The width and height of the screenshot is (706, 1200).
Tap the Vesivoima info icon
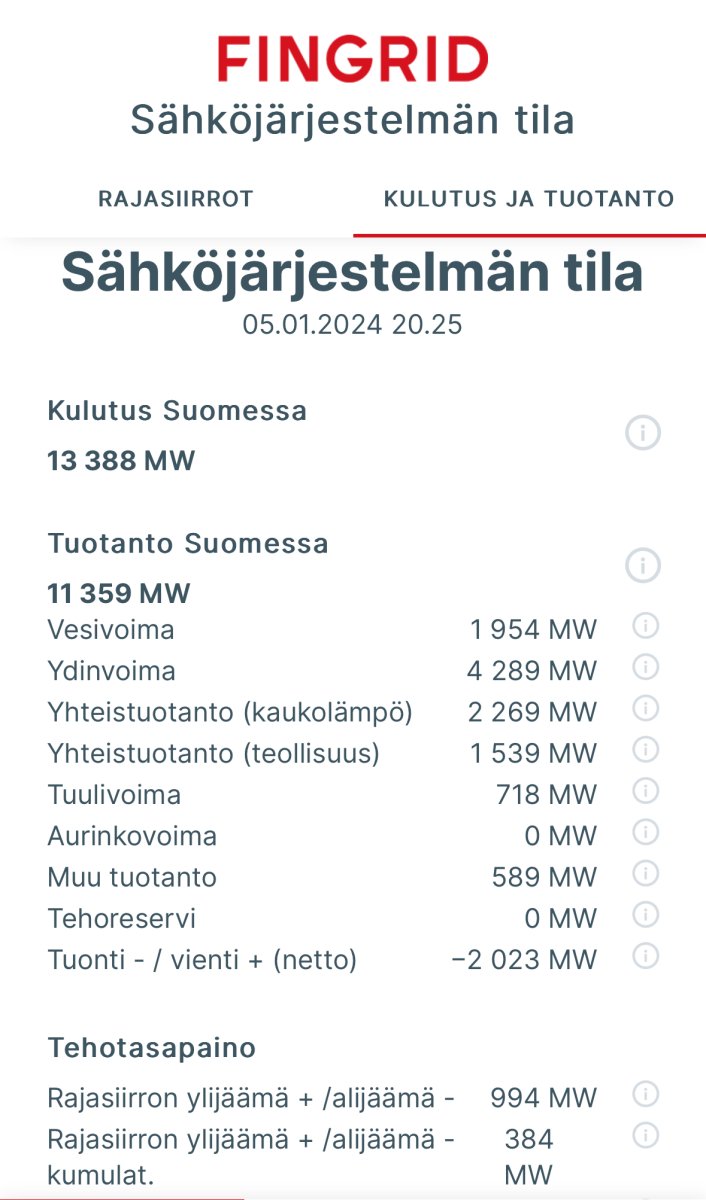(646, 626)
